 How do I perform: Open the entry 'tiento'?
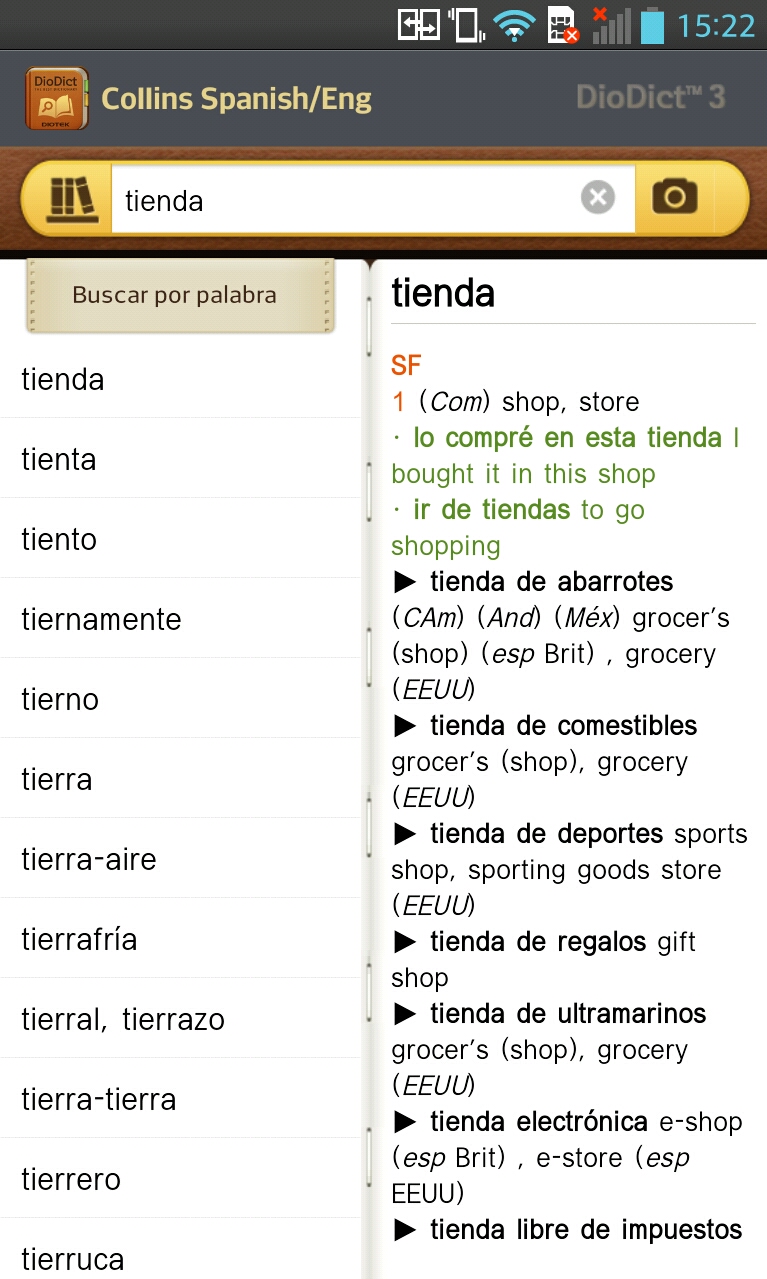180,539
